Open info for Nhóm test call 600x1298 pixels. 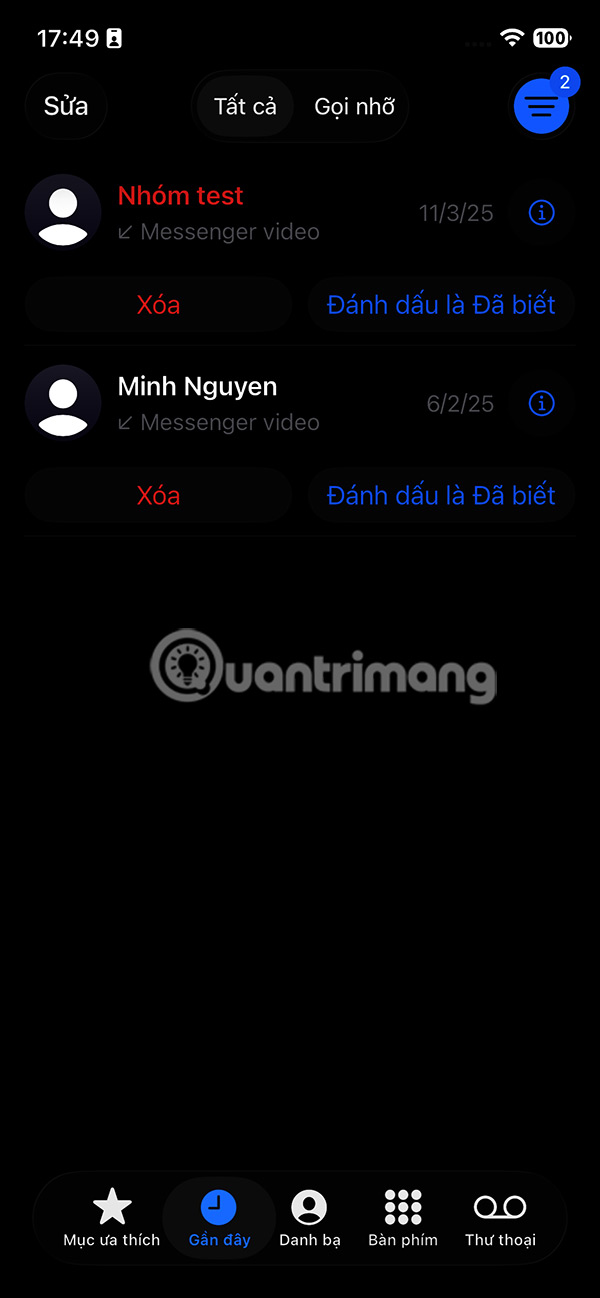point(542,213)
